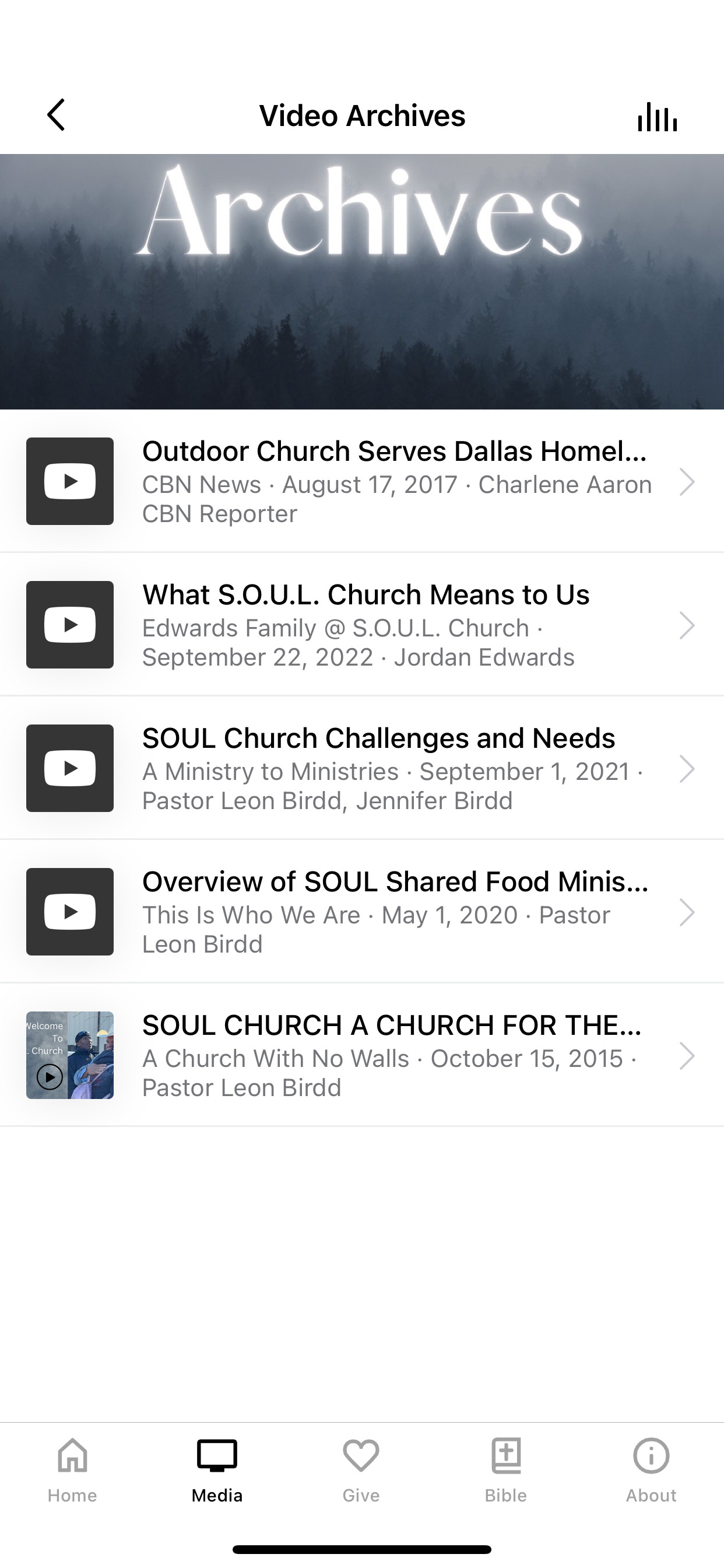Open SOUL Church Challenges and Needs video

362,768
